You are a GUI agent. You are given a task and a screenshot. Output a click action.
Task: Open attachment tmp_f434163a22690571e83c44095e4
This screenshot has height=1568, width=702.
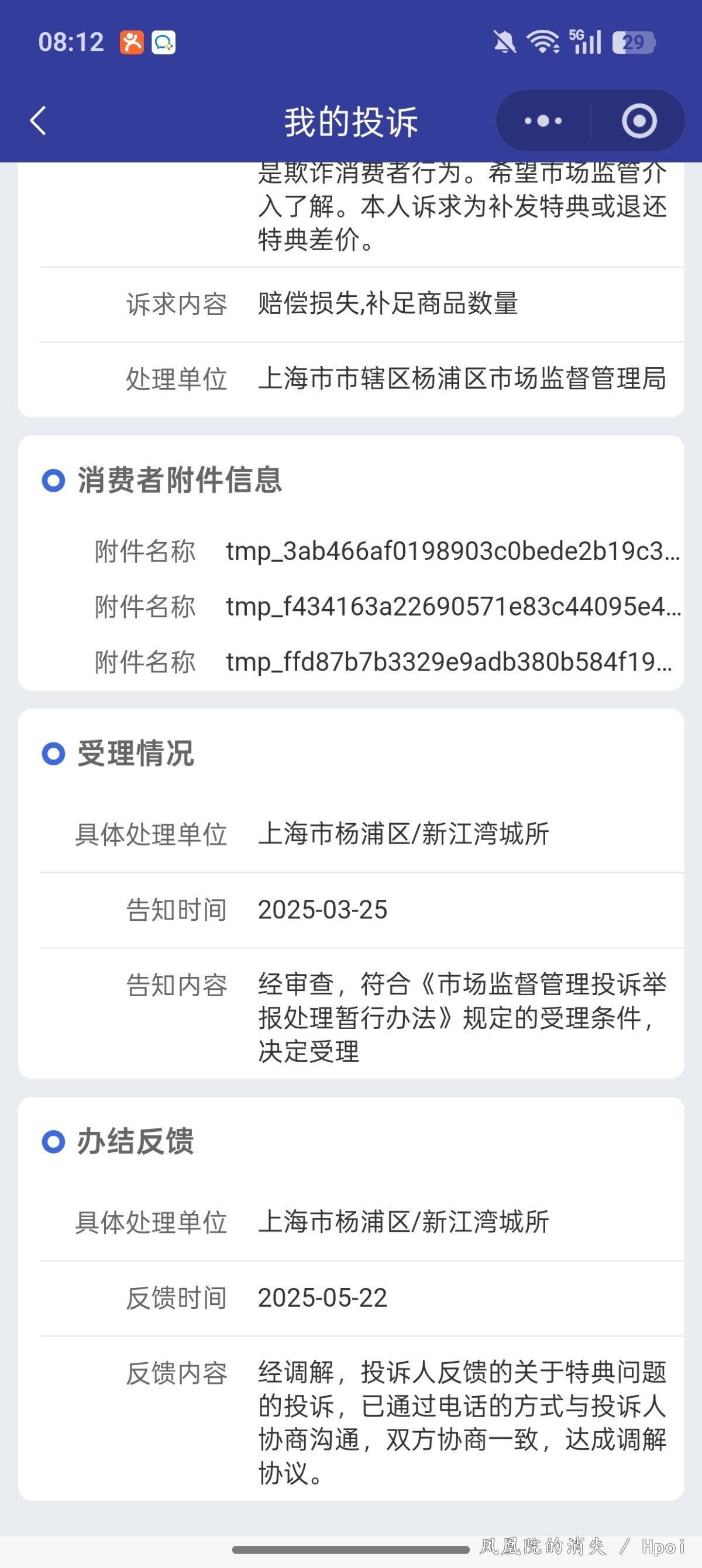tap(452, 607)
